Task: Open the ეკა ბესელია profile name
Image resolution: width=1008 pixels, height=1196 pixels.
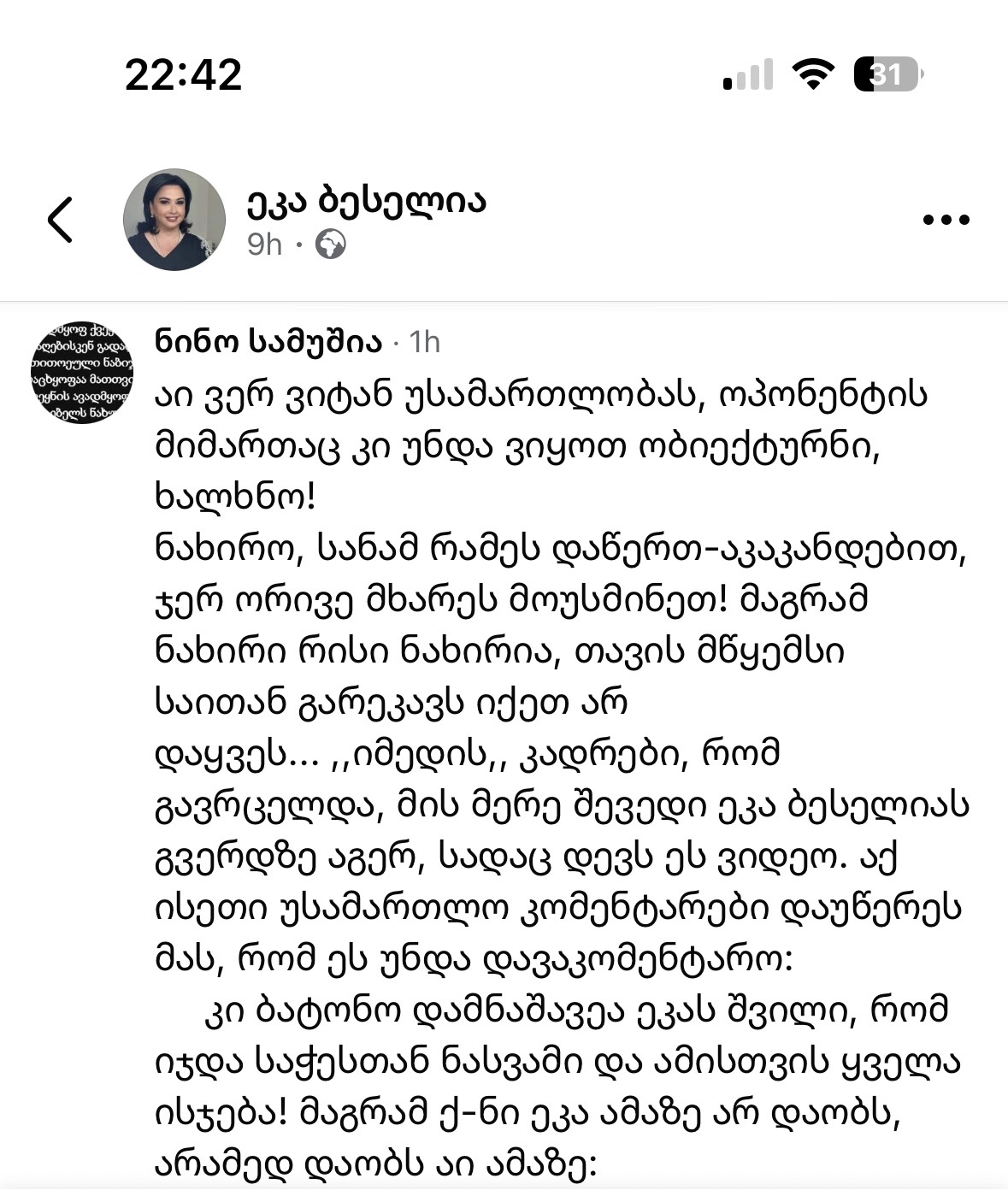Action: [x=367, y=201]
